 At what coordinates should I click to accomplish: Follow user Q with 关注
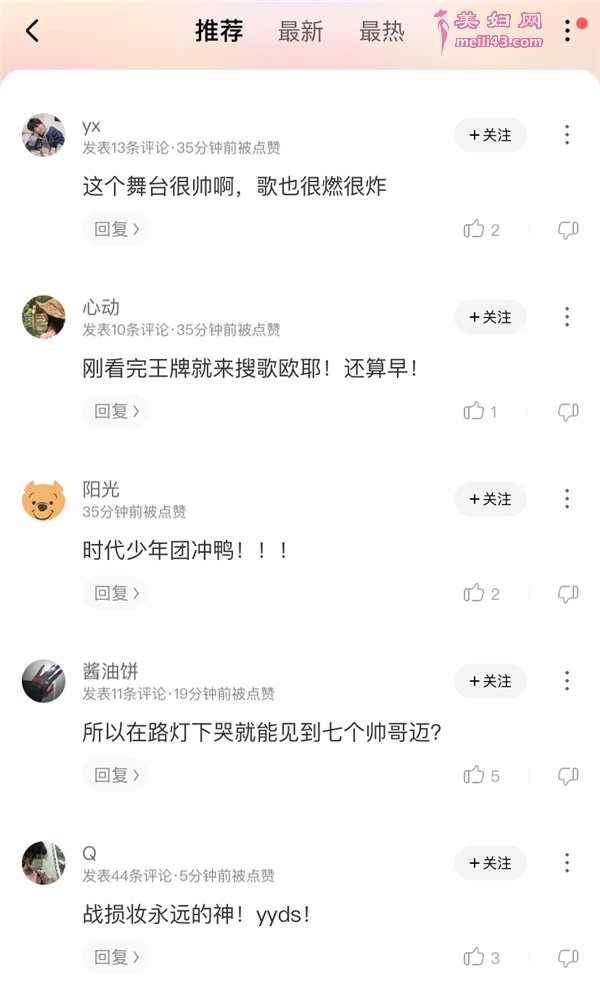pos(490,863)
